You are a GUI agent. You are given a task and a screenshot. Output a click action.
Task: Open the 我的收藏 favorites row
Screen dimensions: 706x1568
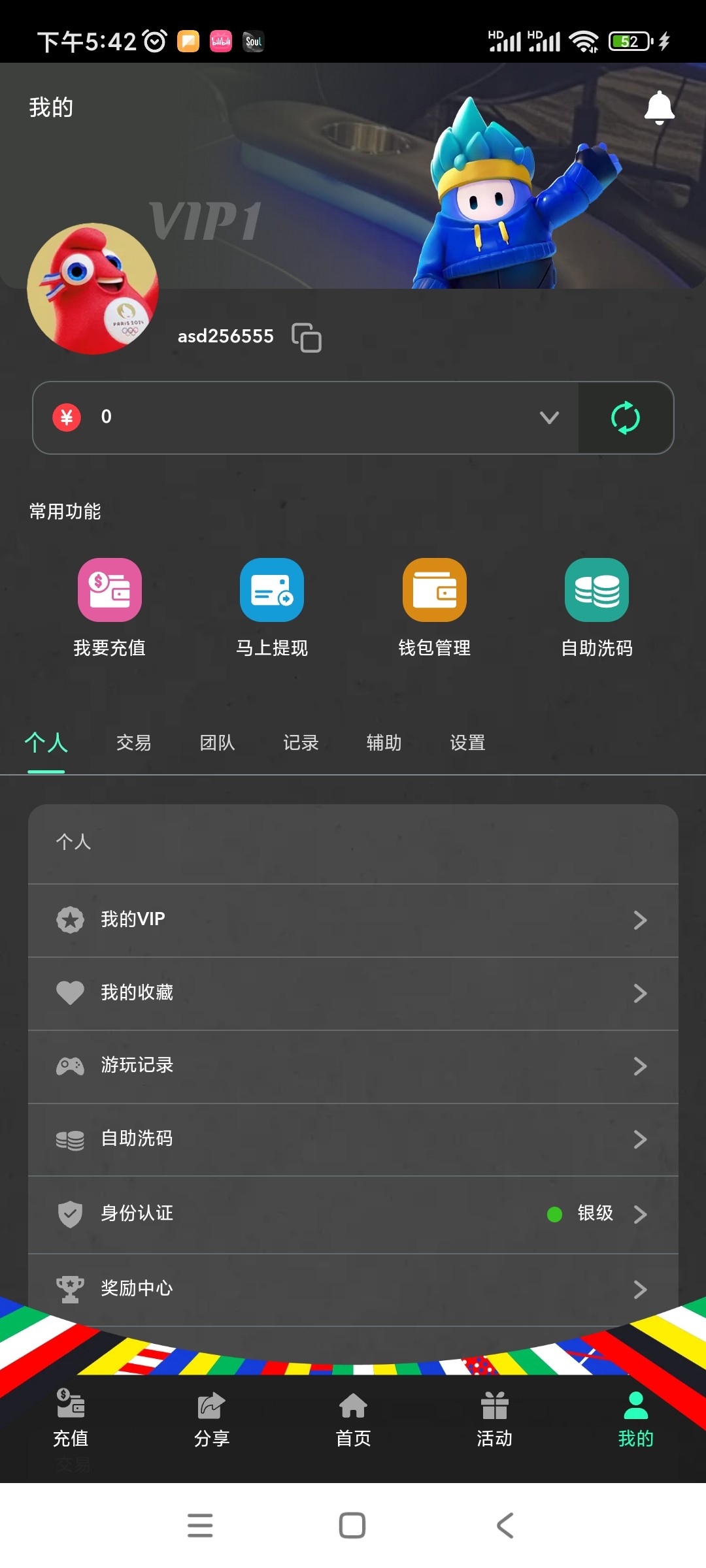[x=353, y=993]
